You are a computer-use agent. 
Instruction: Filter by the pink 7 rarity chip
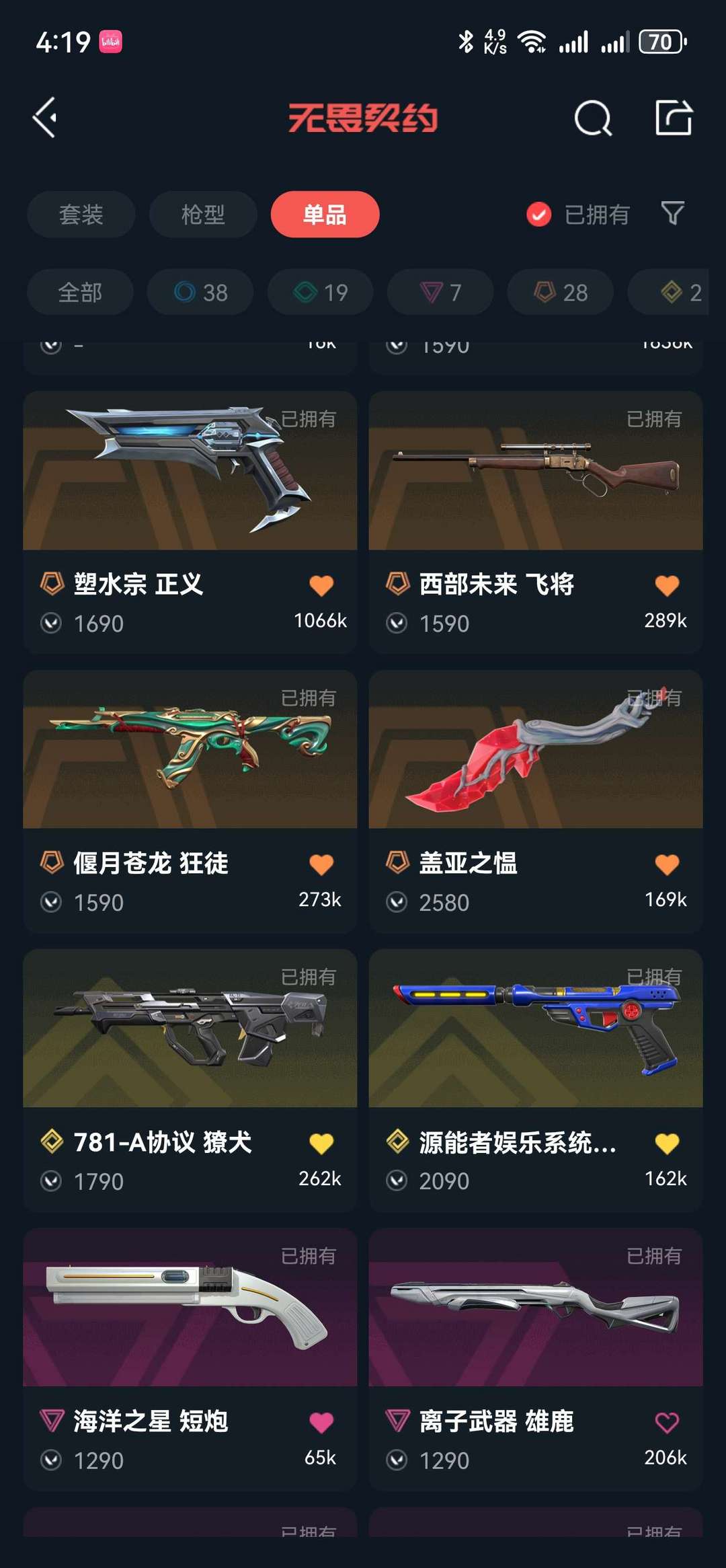click(440, 293)
